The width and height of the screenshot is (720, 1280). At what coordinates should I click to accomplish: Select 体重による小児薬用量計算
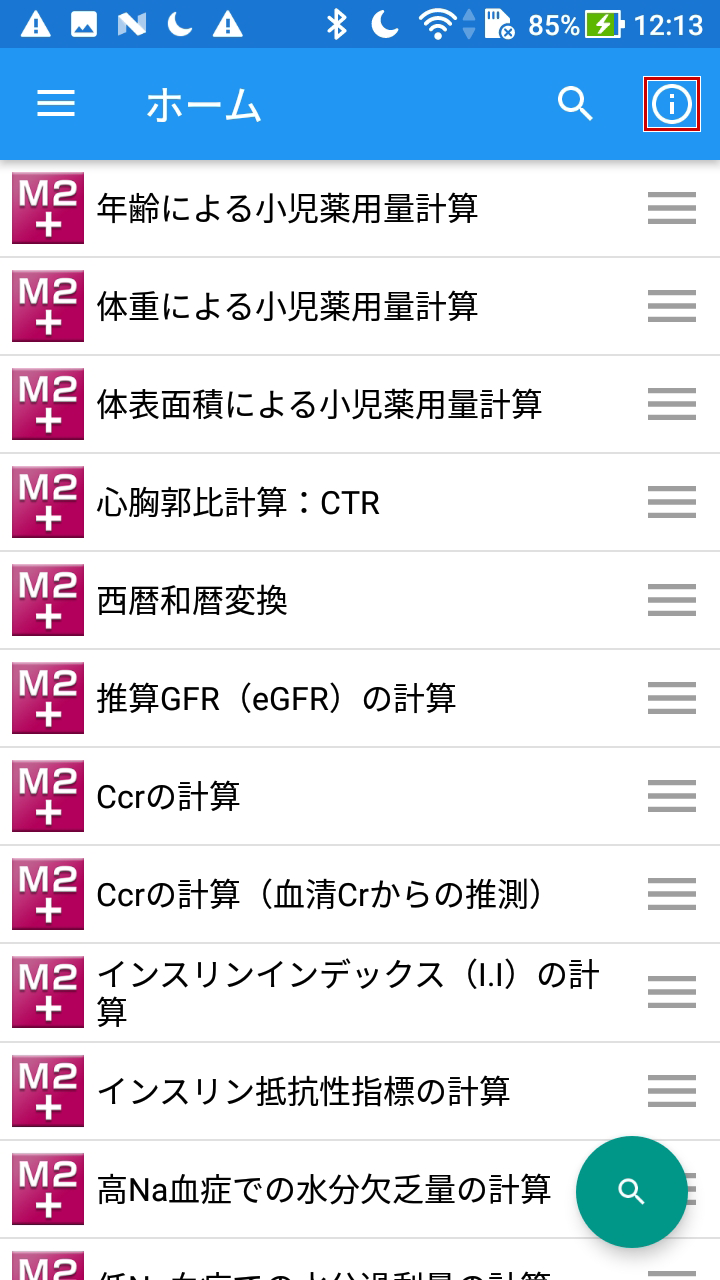[x=288, y=306]
